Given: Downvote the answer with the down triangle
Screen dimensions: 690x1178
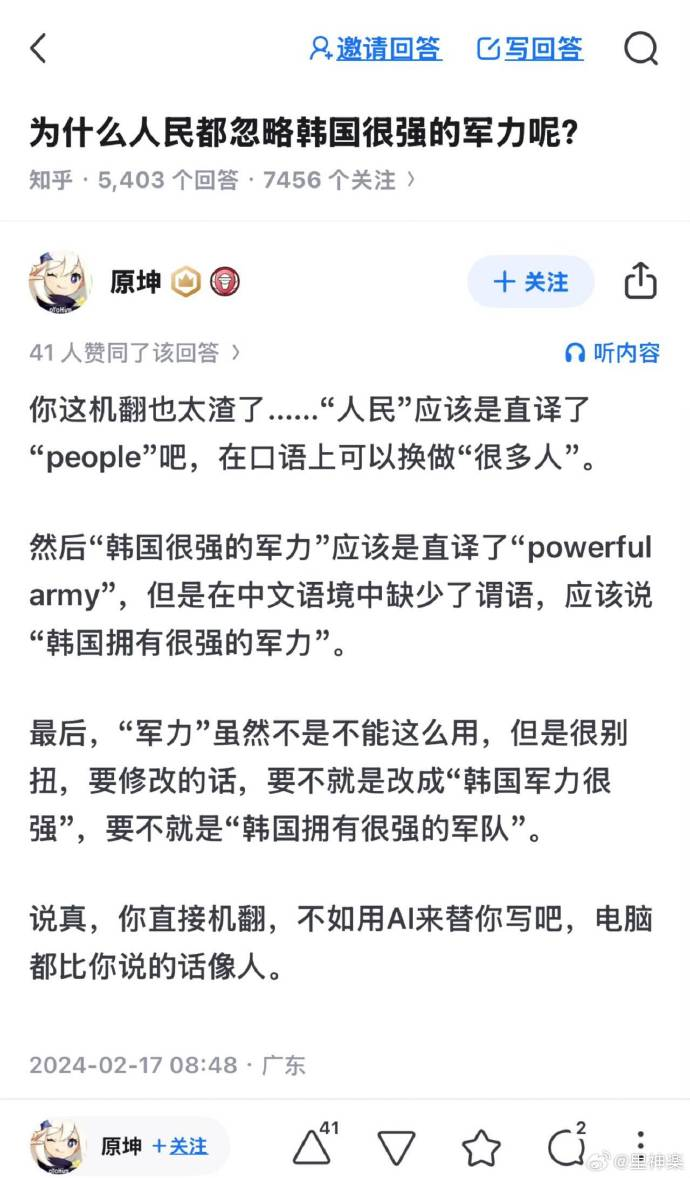Looking at the screenshot, I should (x=396, y=1147).
